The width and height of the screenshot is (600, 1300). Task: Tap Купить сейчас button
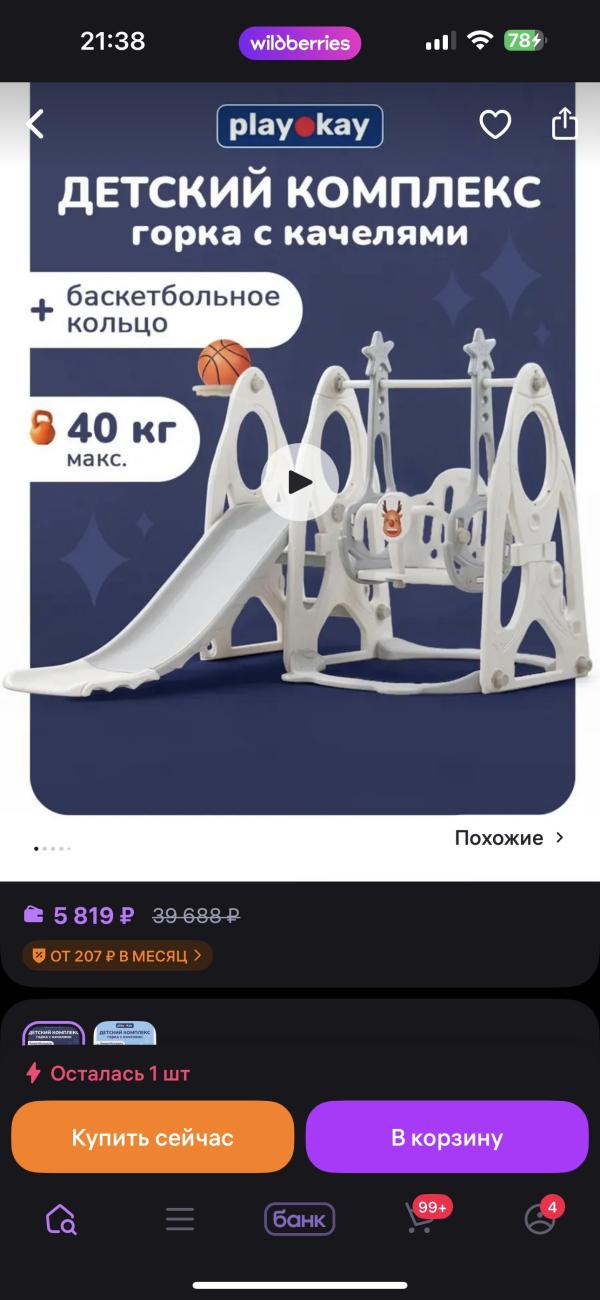coord(152,1137)
